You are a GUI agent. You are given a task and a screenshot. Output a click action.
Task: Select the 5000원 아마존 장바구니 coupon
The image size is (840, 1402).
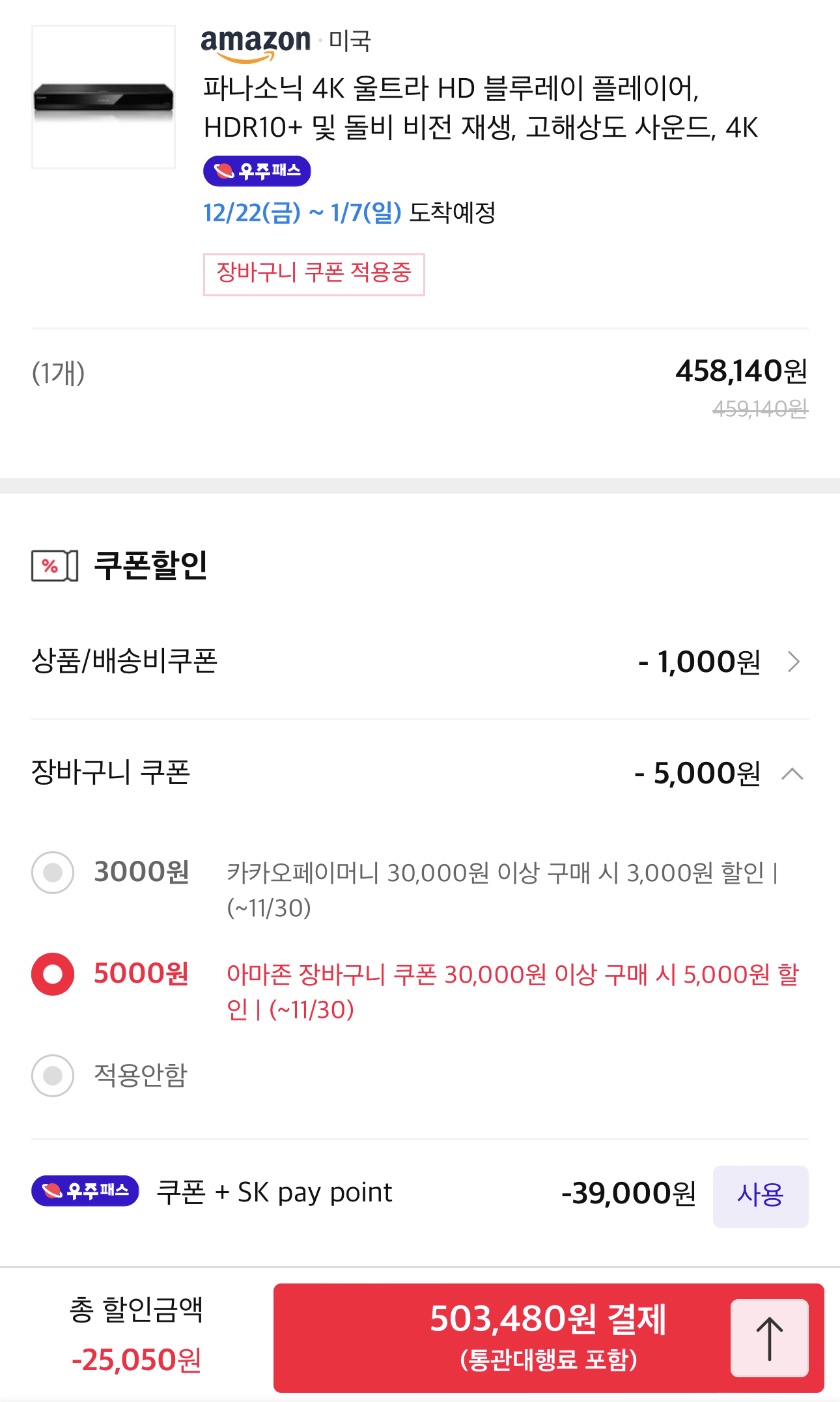[x=53, y=974]
